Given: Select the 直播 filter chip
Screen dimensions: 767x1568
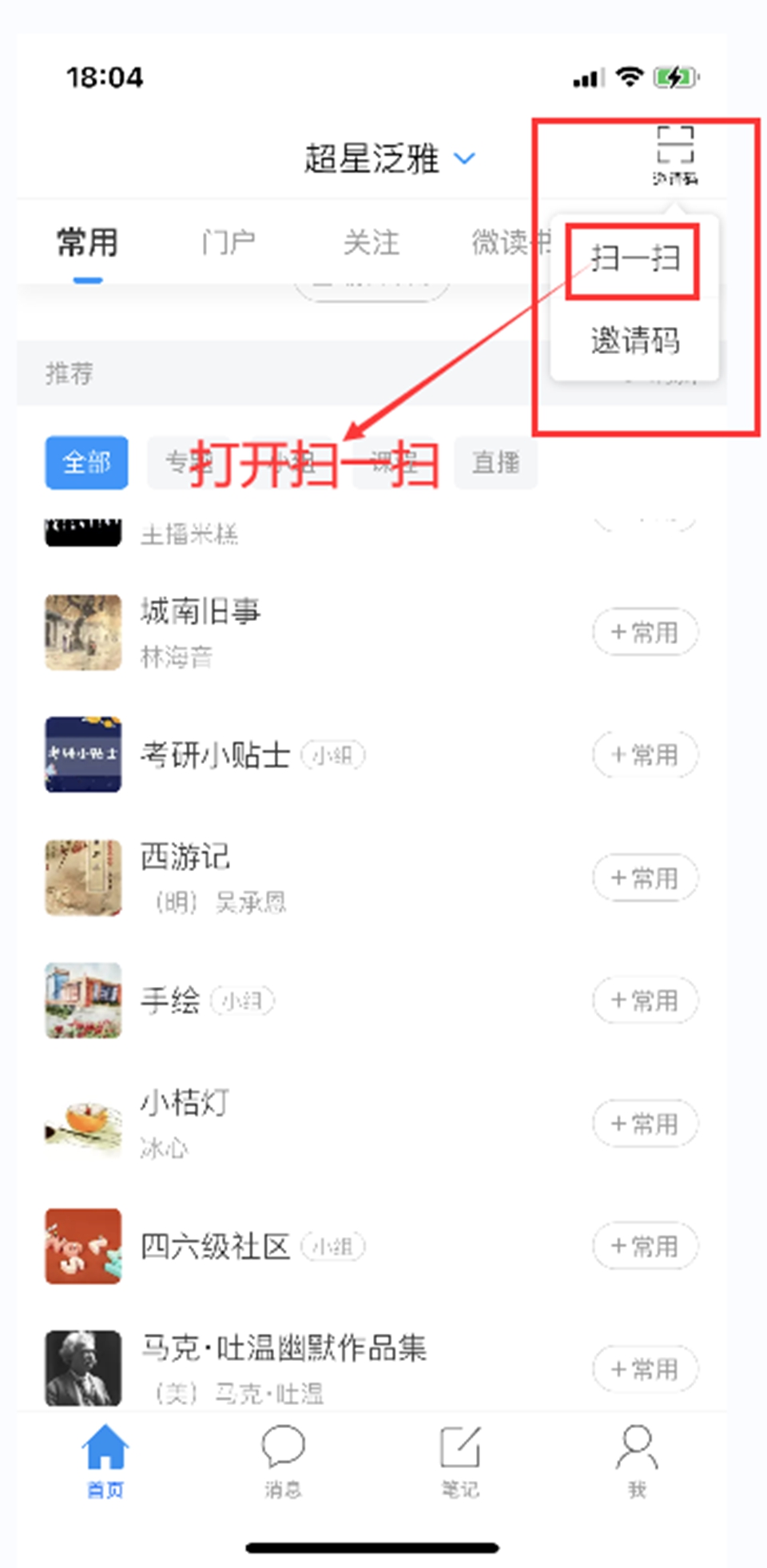Looking at the screenshot, I should point(495,462).
